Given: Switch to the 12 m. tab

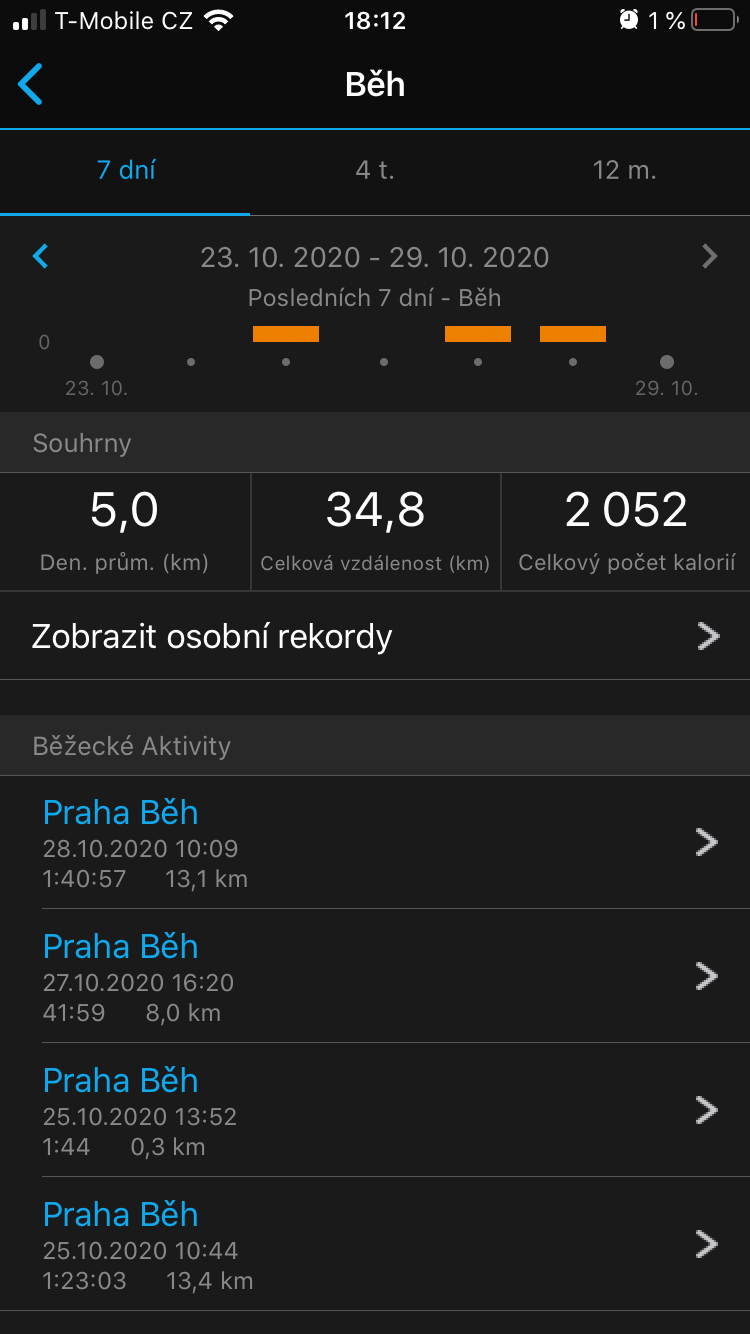Looking at the screenshot, I should 625,171.
